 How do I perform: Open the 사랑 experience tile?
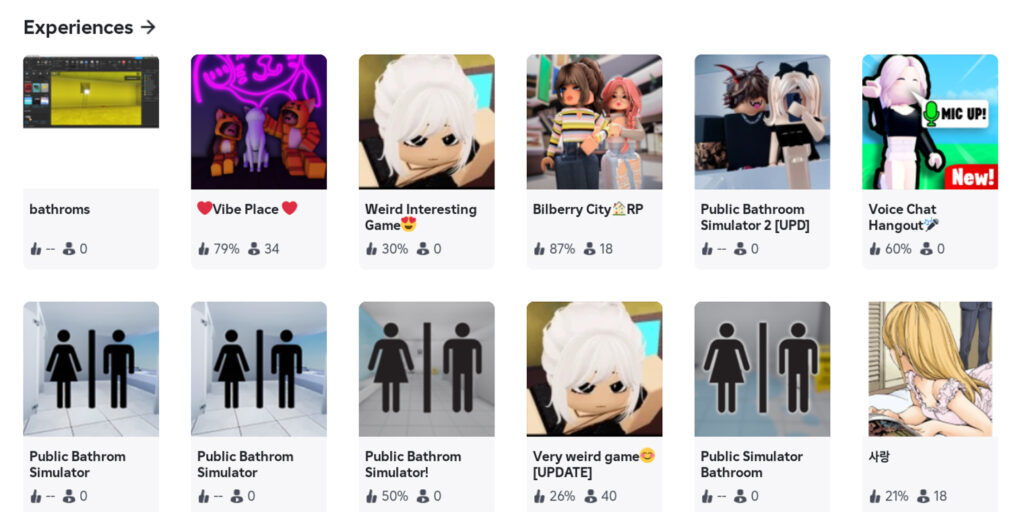click(930, 369)
